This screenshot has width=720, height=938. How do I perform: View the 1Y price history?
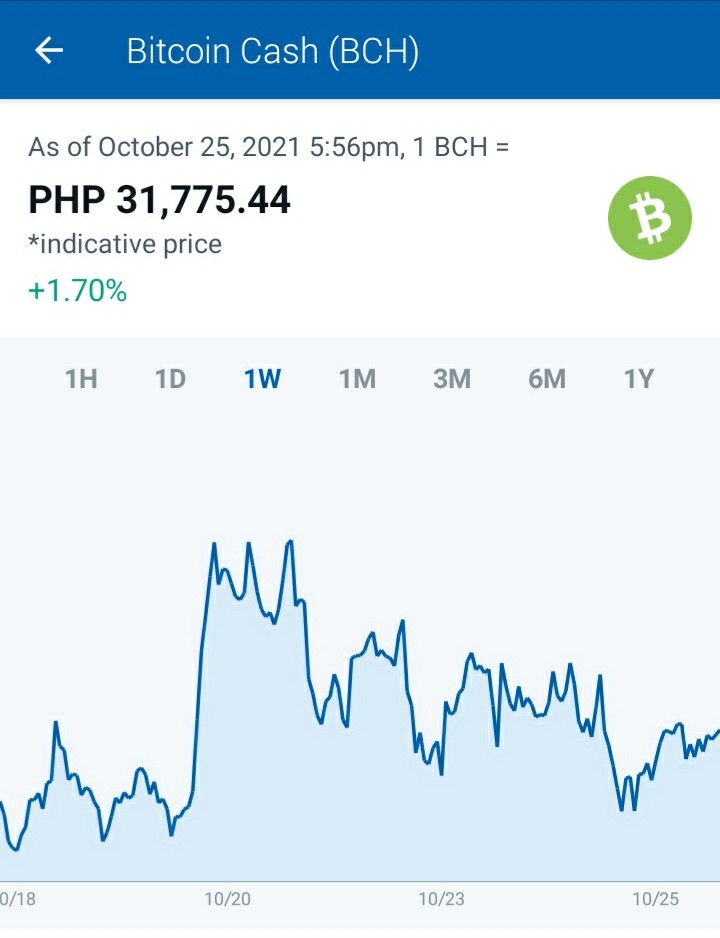click(x=639, y=379)
